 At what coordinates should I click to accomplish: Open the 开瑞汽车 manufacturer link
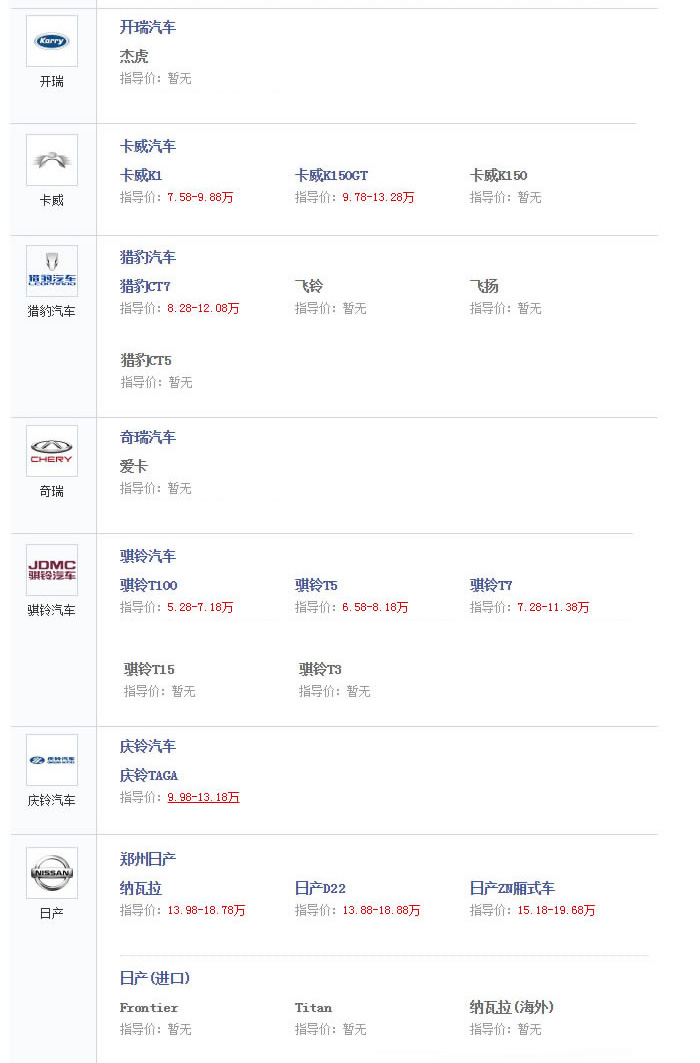click(x=147, y=27)
